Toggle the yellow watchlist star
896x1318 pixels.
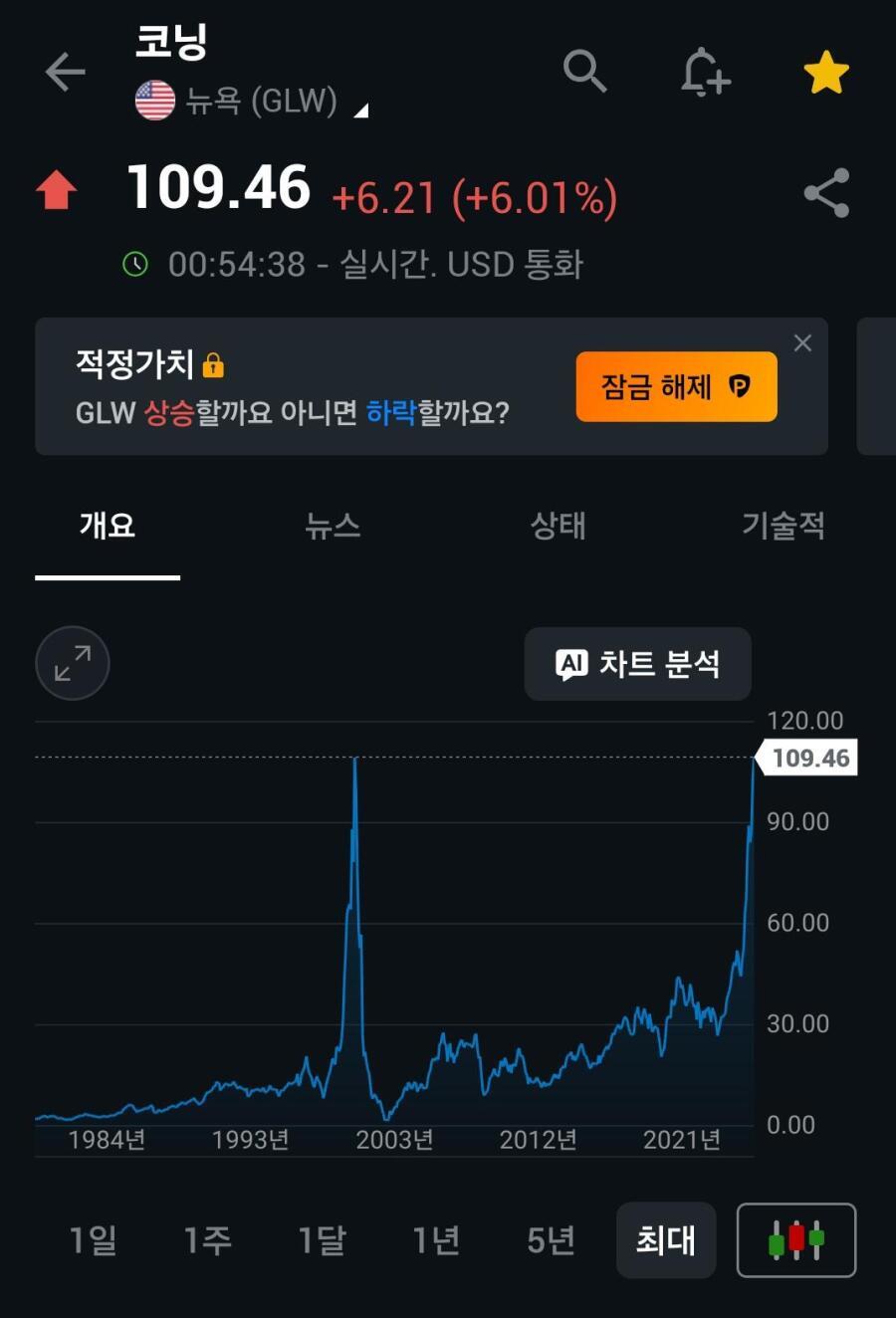pyautogui.click(x=826, y=74)
